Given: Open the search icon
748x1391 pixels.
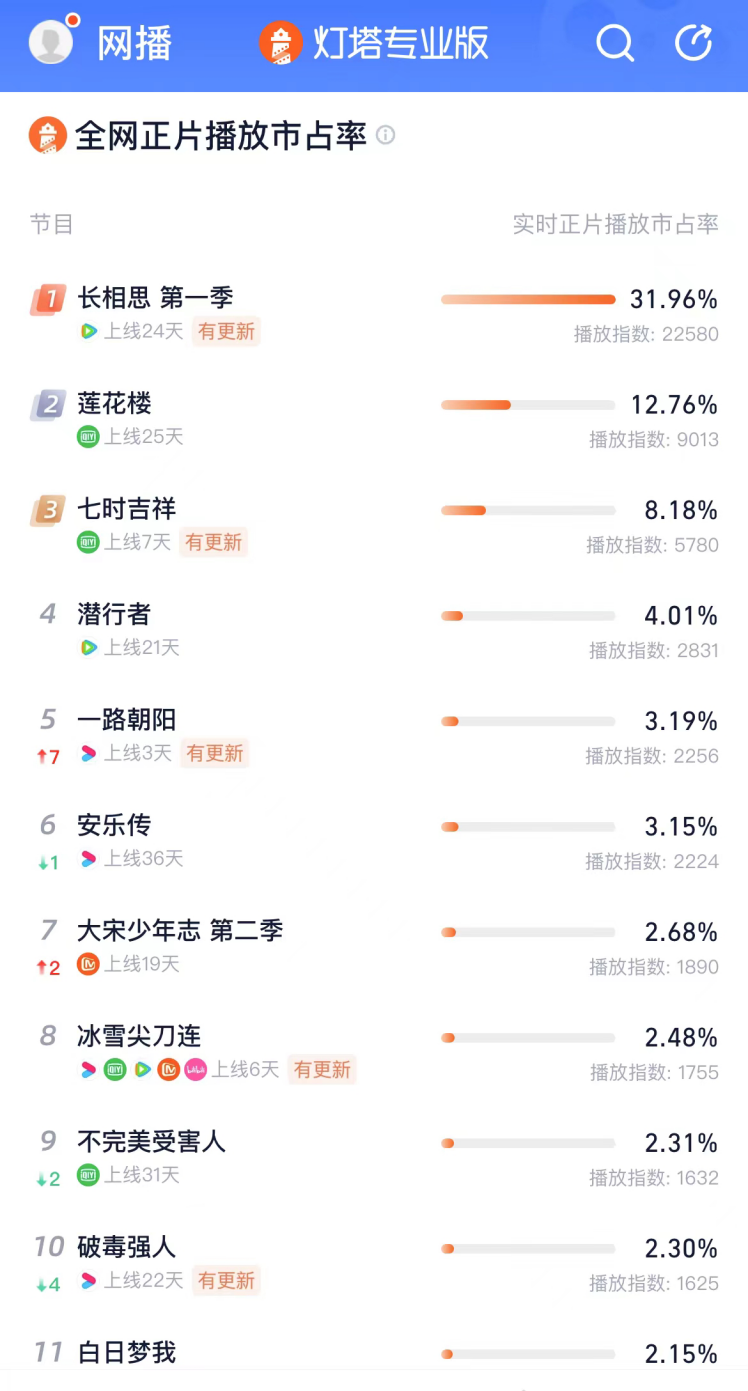Looking at the screenshot, I should (614, 43).
